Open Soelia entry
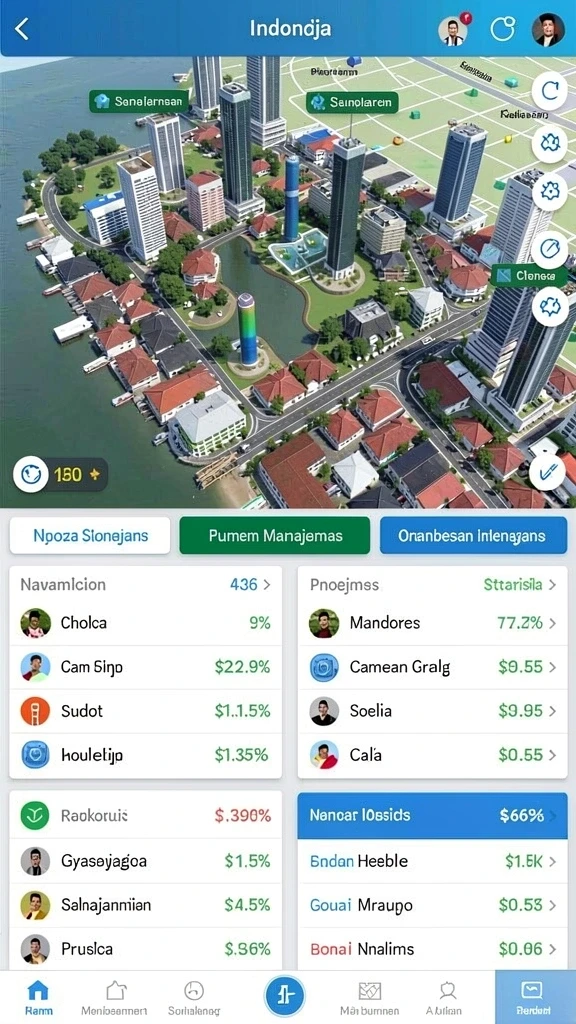Screen dimensions: 576x1024 [432, 711]
